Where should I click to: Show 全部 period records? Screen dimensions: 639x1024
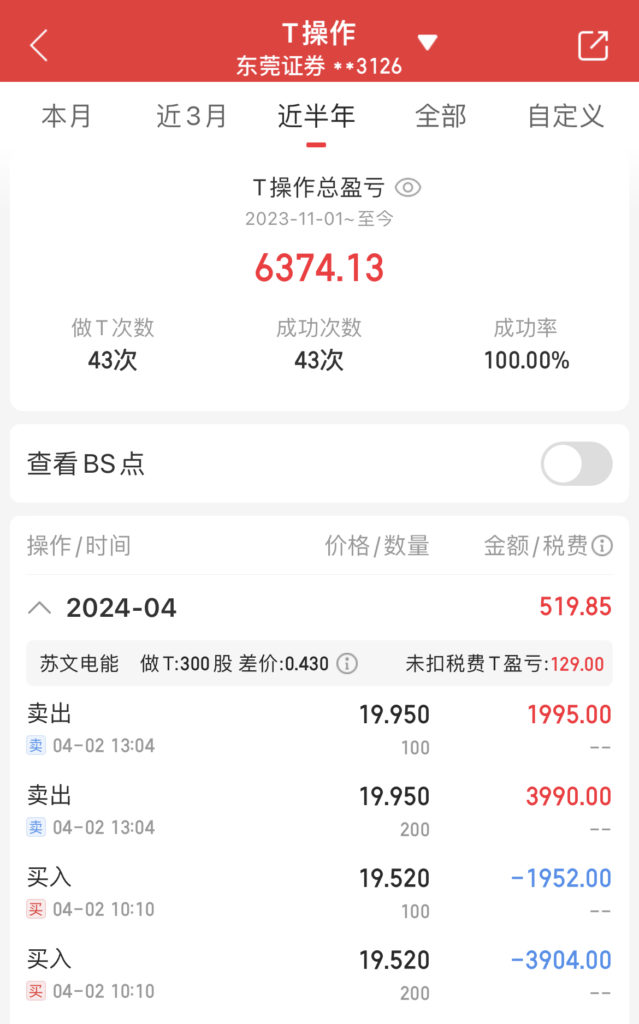(x=441, y=116)
